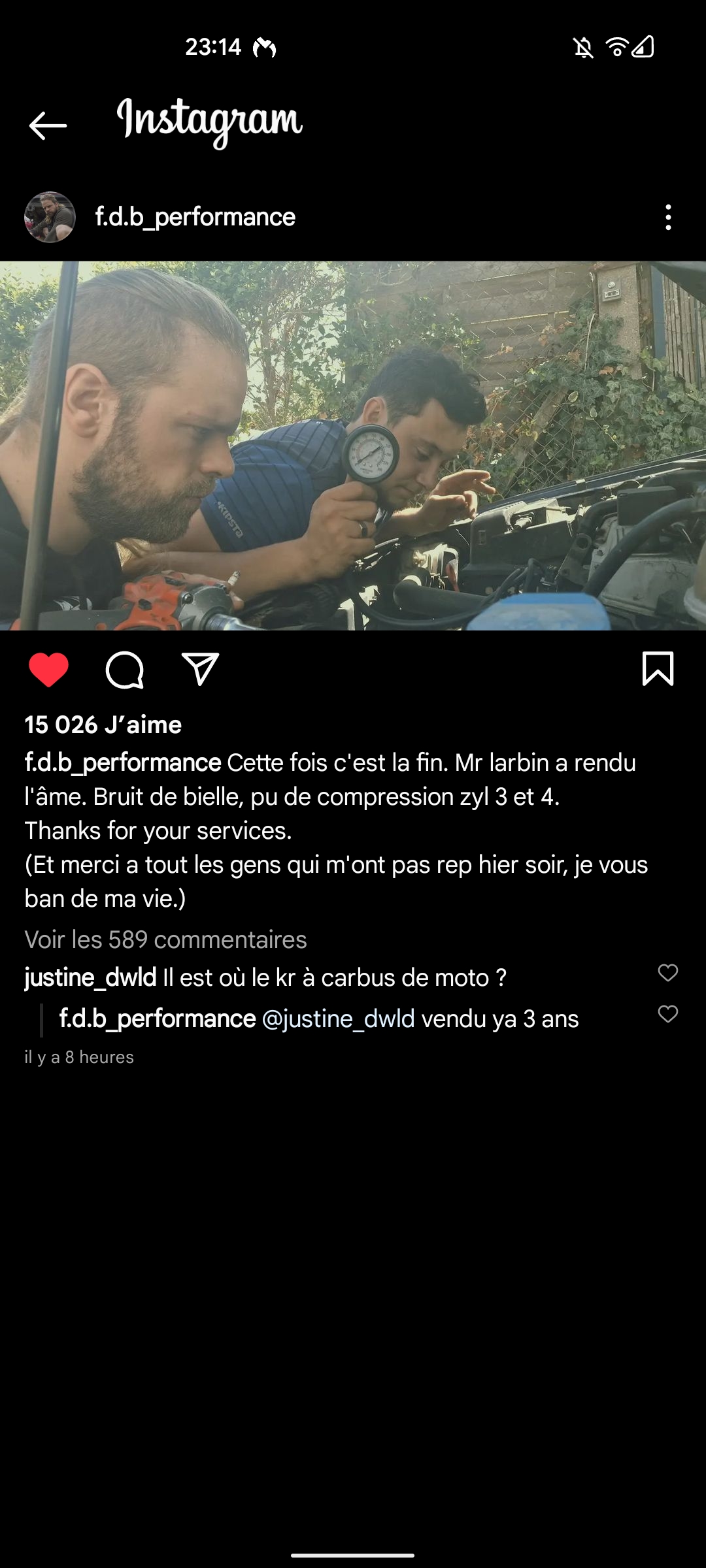The width and height of the screenshot is (706, 1568).
Task: Open the comment bubble icon
Action: click(124, 670)
